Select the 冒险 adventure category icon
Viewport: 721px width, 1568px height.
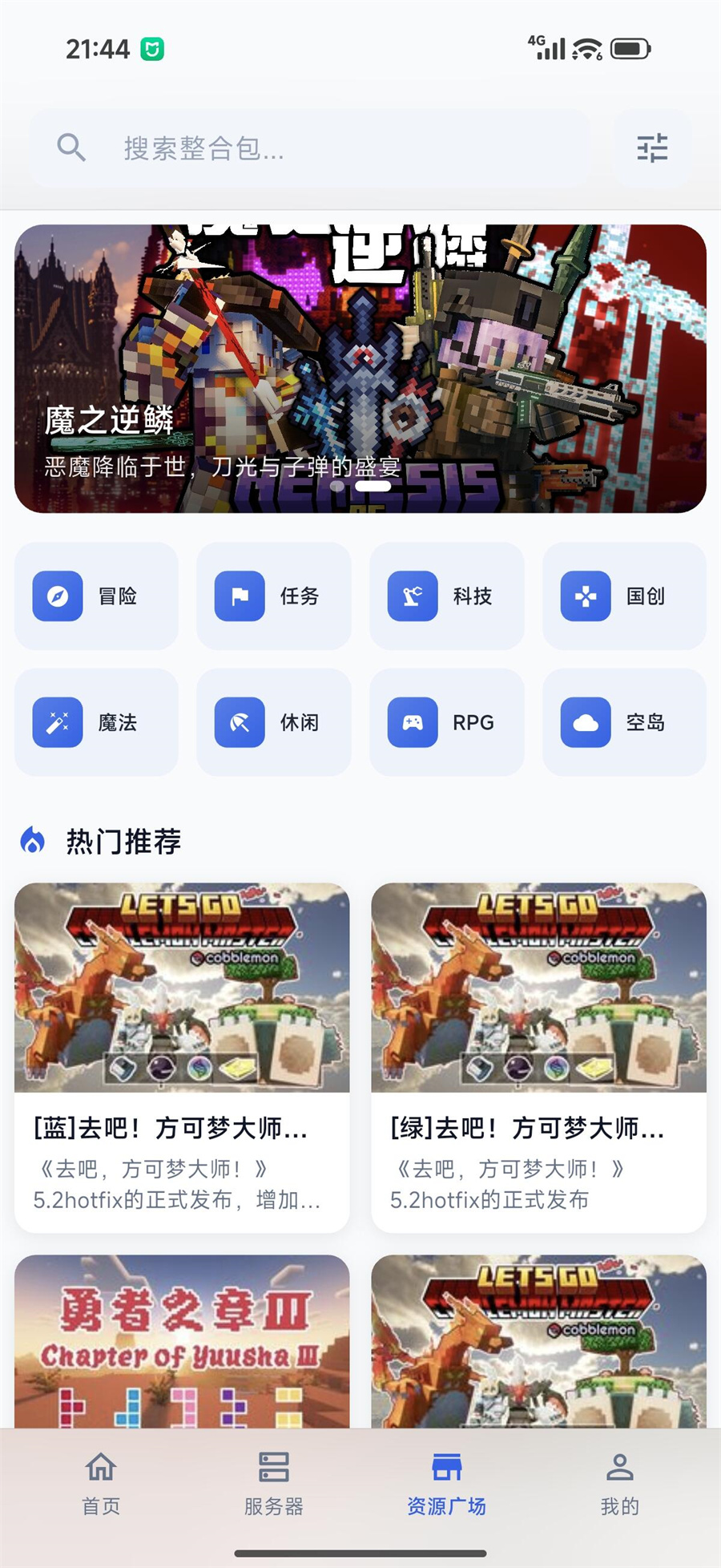(x=57, y=596)
